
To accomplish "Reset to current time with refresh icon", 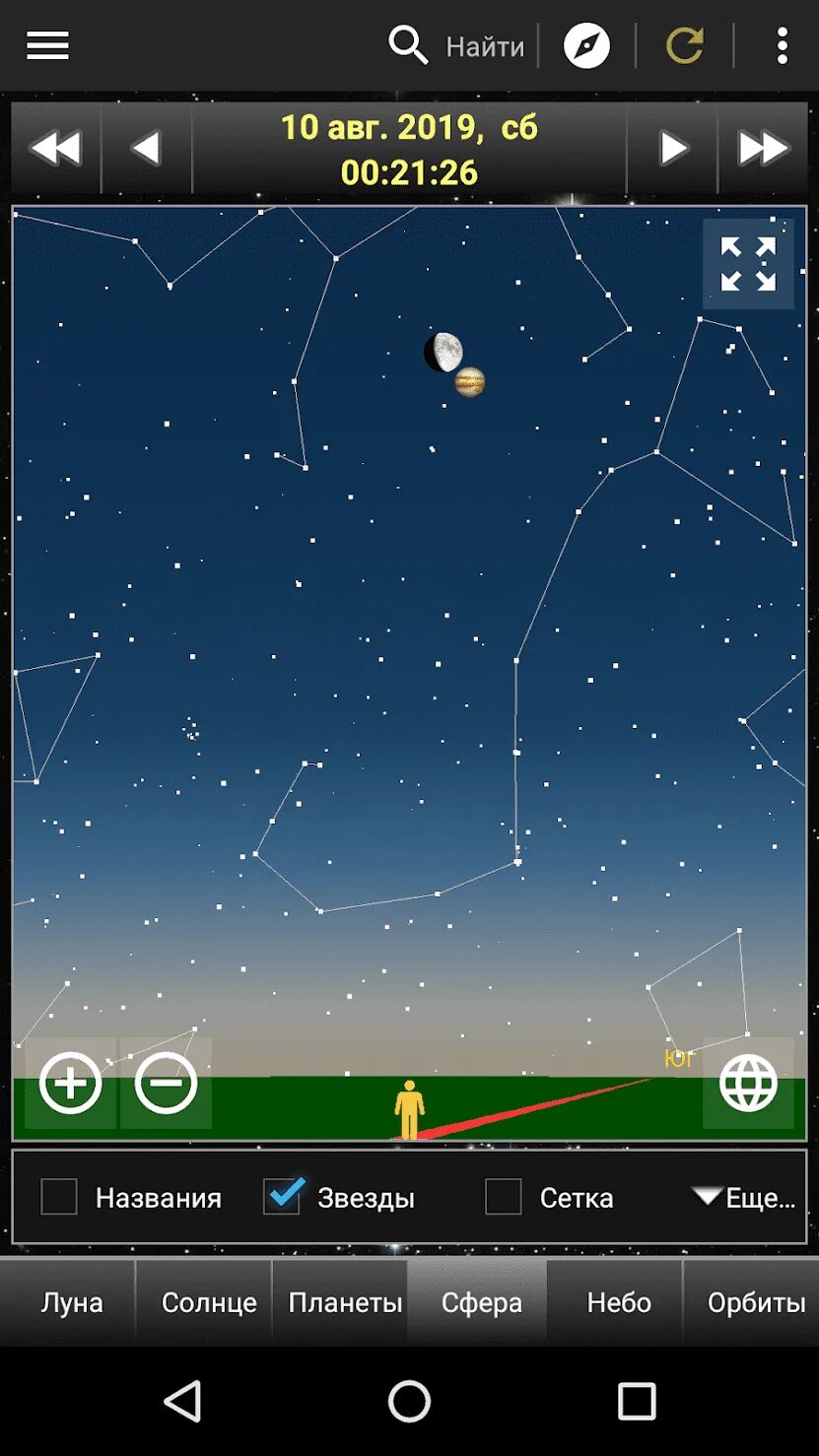I will [x=685, y=45].
